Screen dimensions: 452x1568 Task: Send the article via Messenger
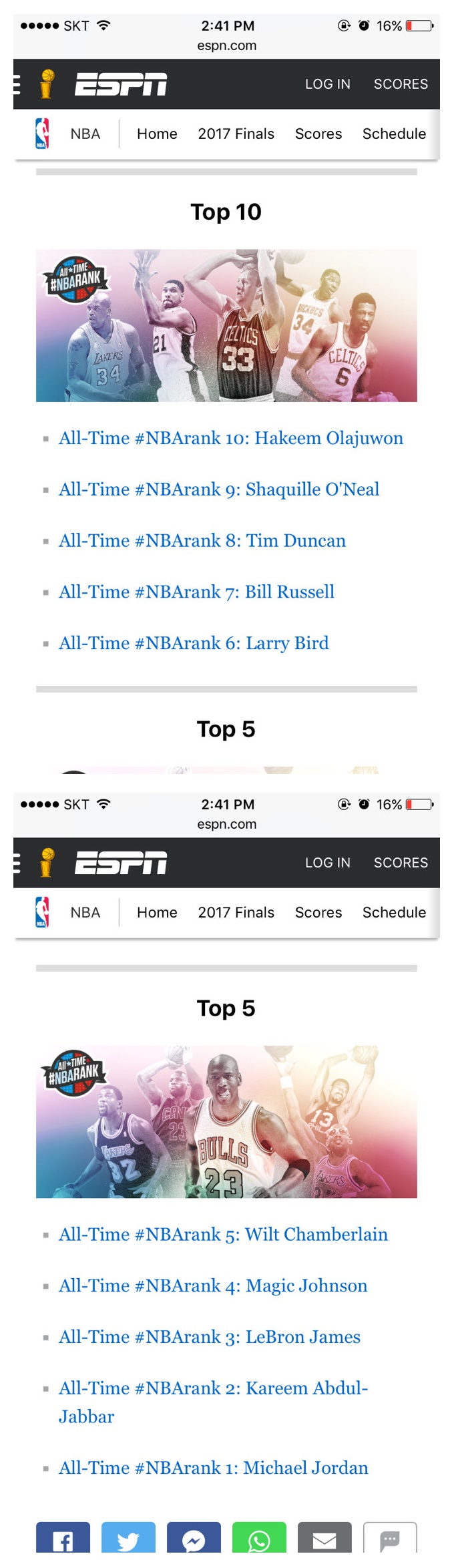point(194,1539)
